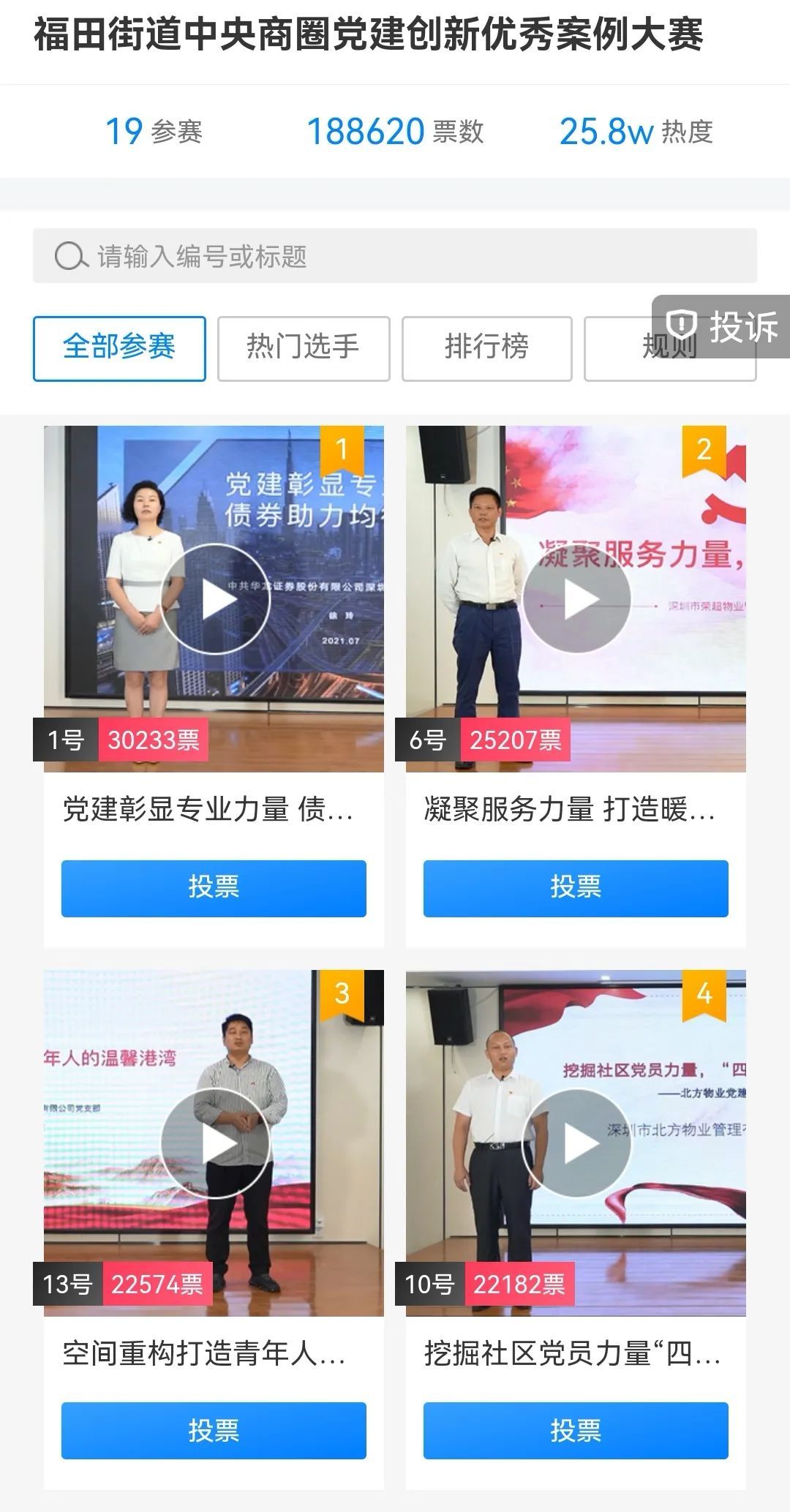
Task: Switch to the 热门选手 tab
Action: point(304,348)
